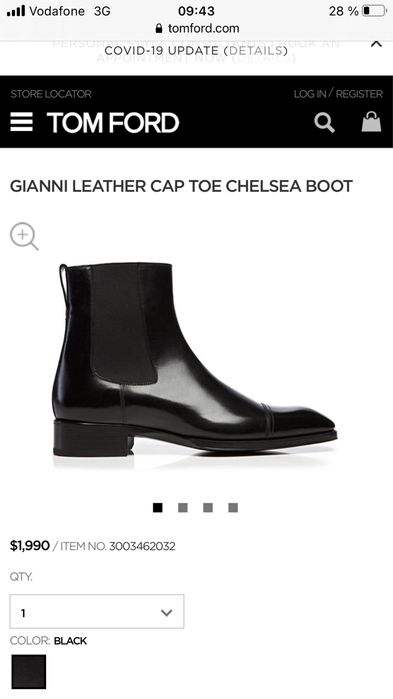The width and height of the screenshot is (393, 699).
Task: Tap the tomford.com address bar
Action: 196,29
